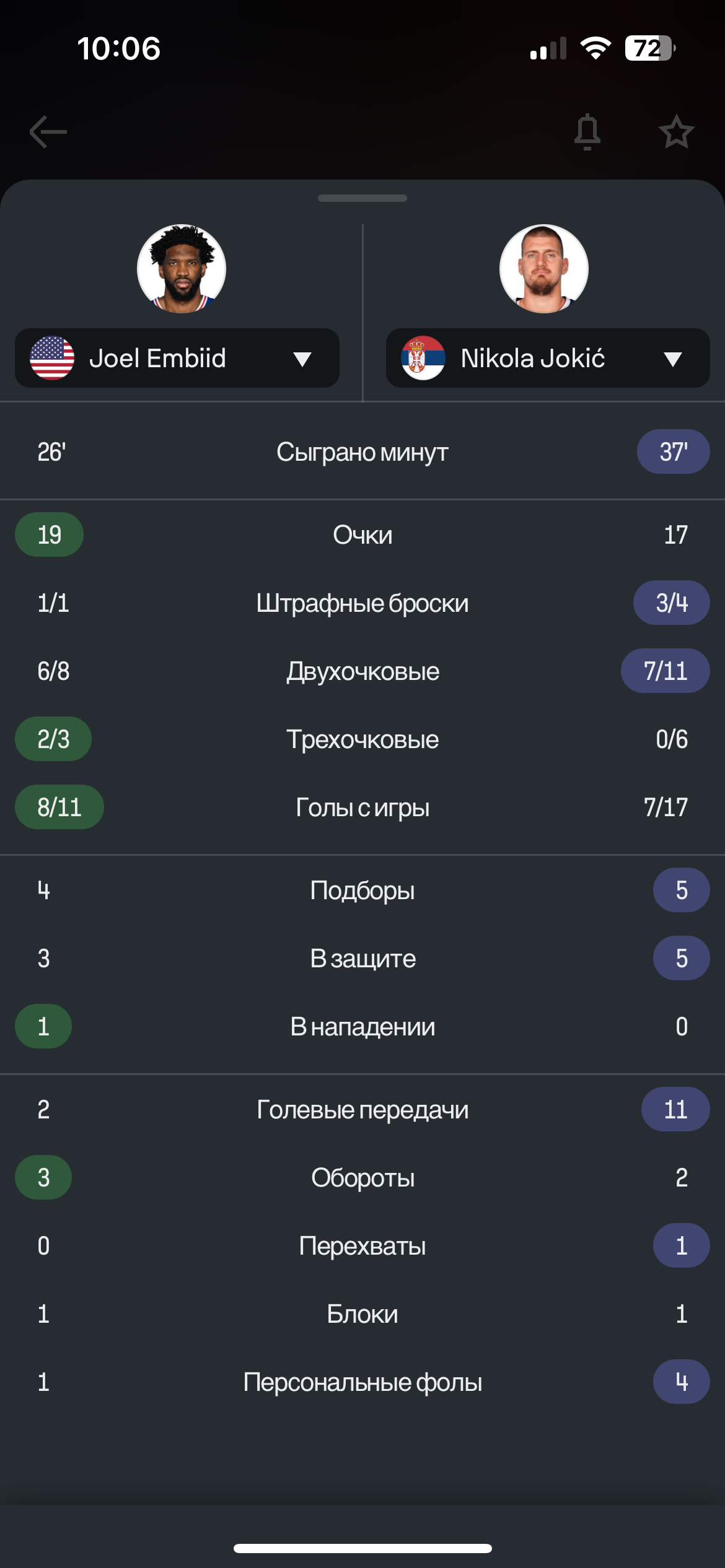Tap Joel Embiid's profile photo
The image size is (725, 1568).
[182, 269]
